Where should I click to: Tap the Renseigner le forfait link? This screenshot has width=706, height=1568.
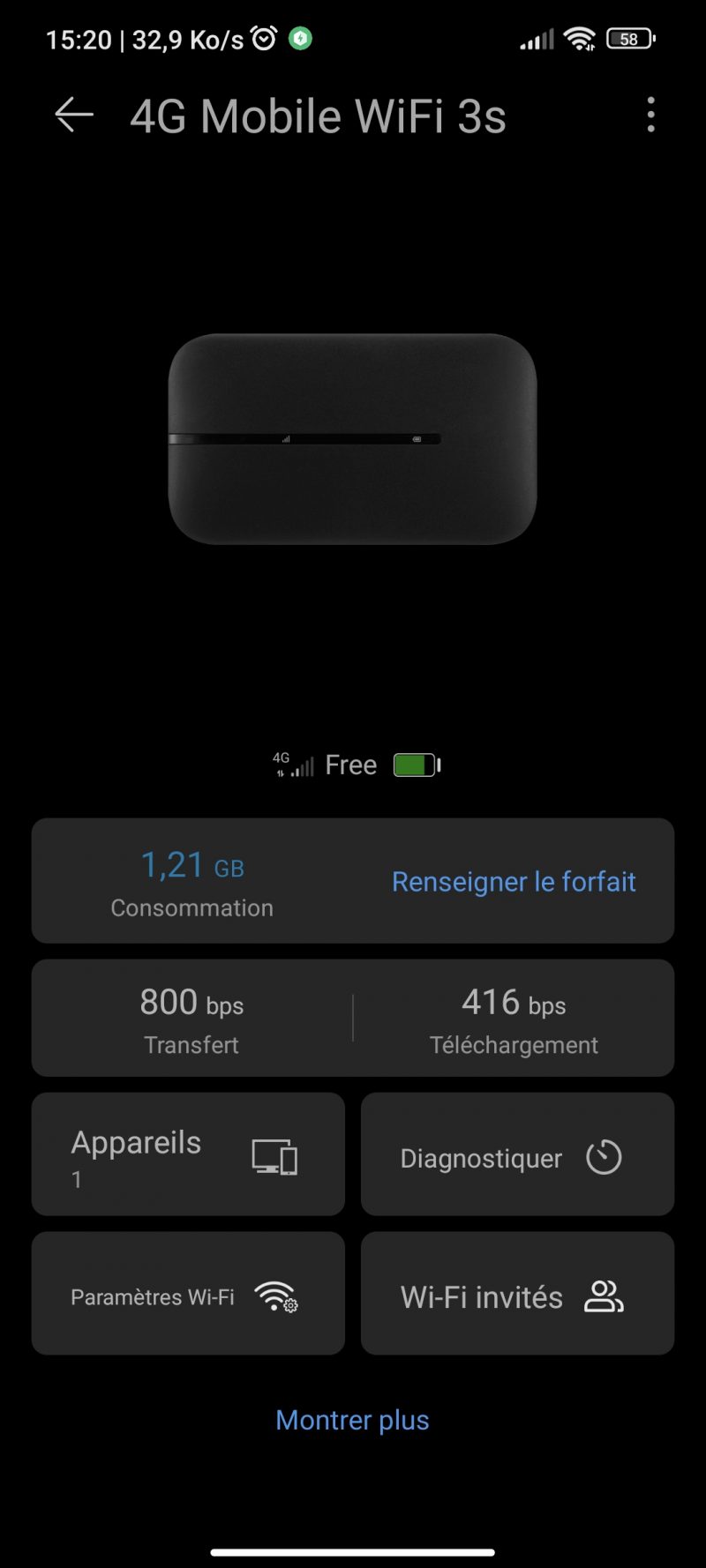pos(514,881)
